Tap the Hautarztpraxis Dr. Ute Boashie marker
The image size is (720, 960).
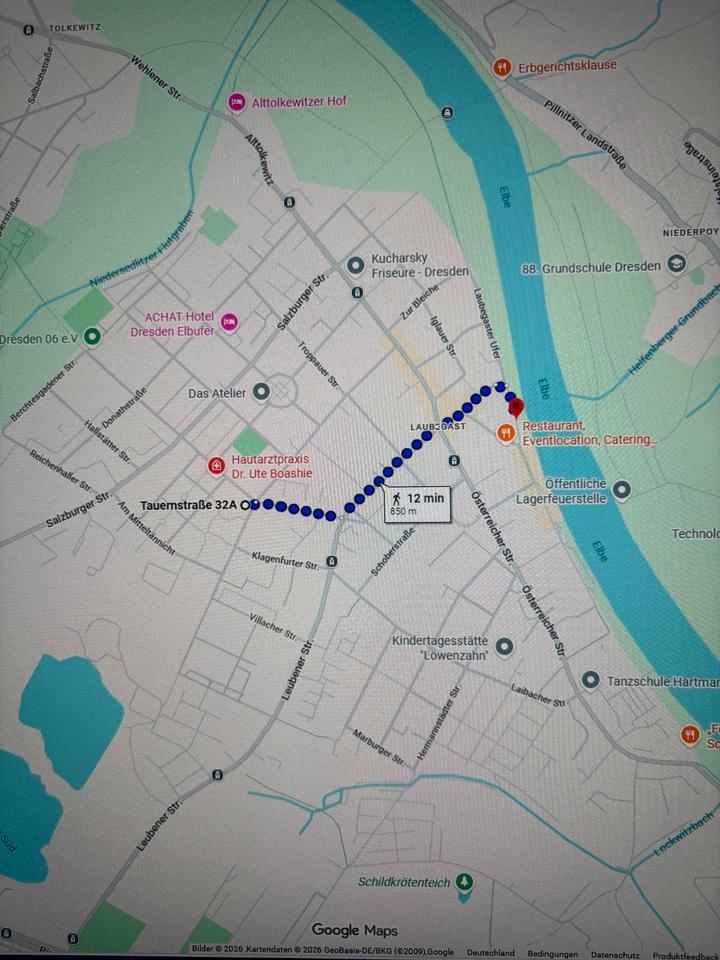[215, 464]
